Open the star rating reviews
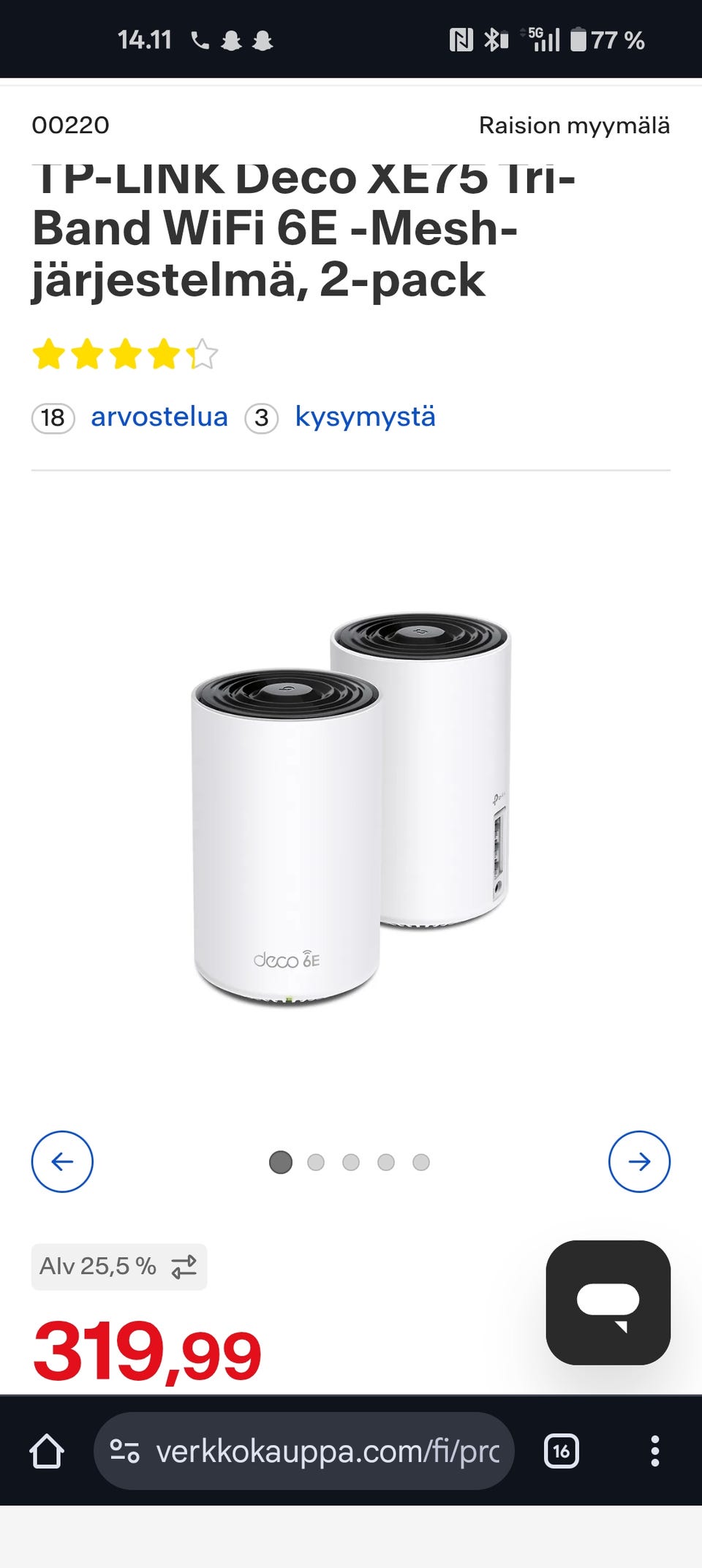 point(125,355)
